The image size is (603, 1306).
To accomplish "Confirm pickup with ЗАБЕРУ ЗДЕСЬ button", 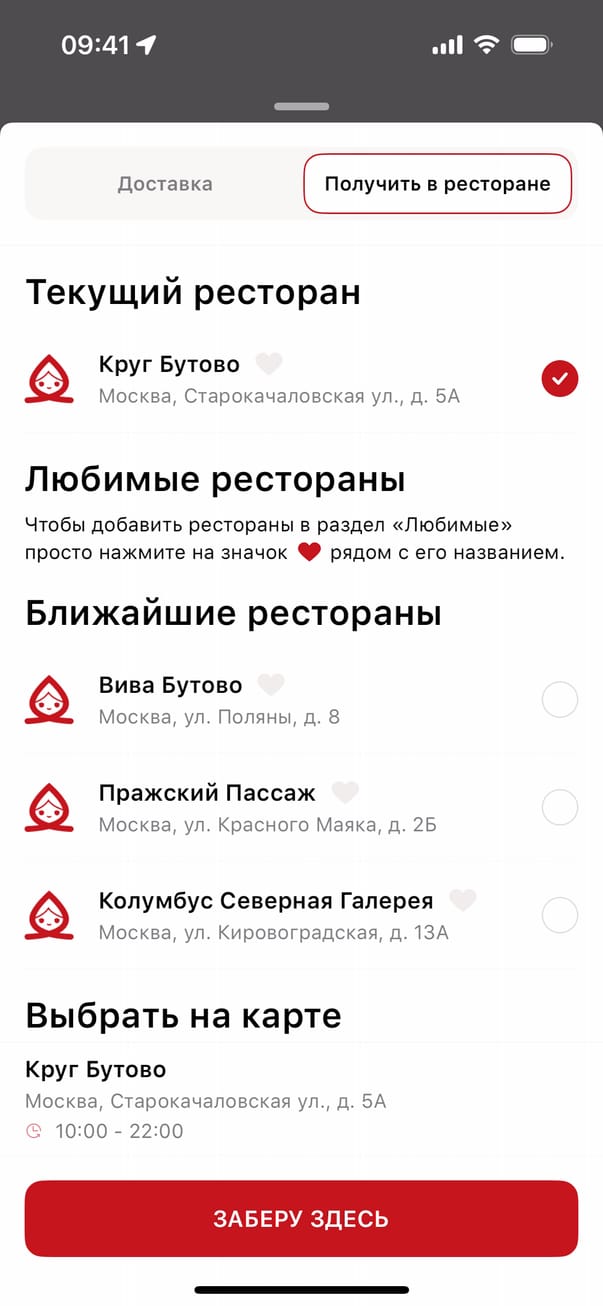I will tap(301, 1218).
